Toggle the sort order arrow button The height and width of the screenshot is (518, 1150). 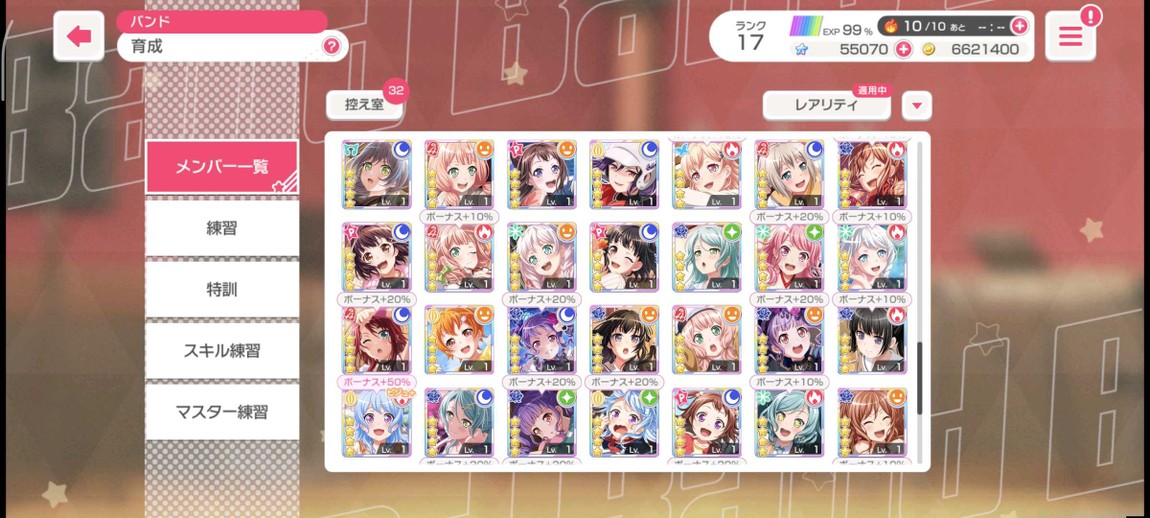[916, 105]
